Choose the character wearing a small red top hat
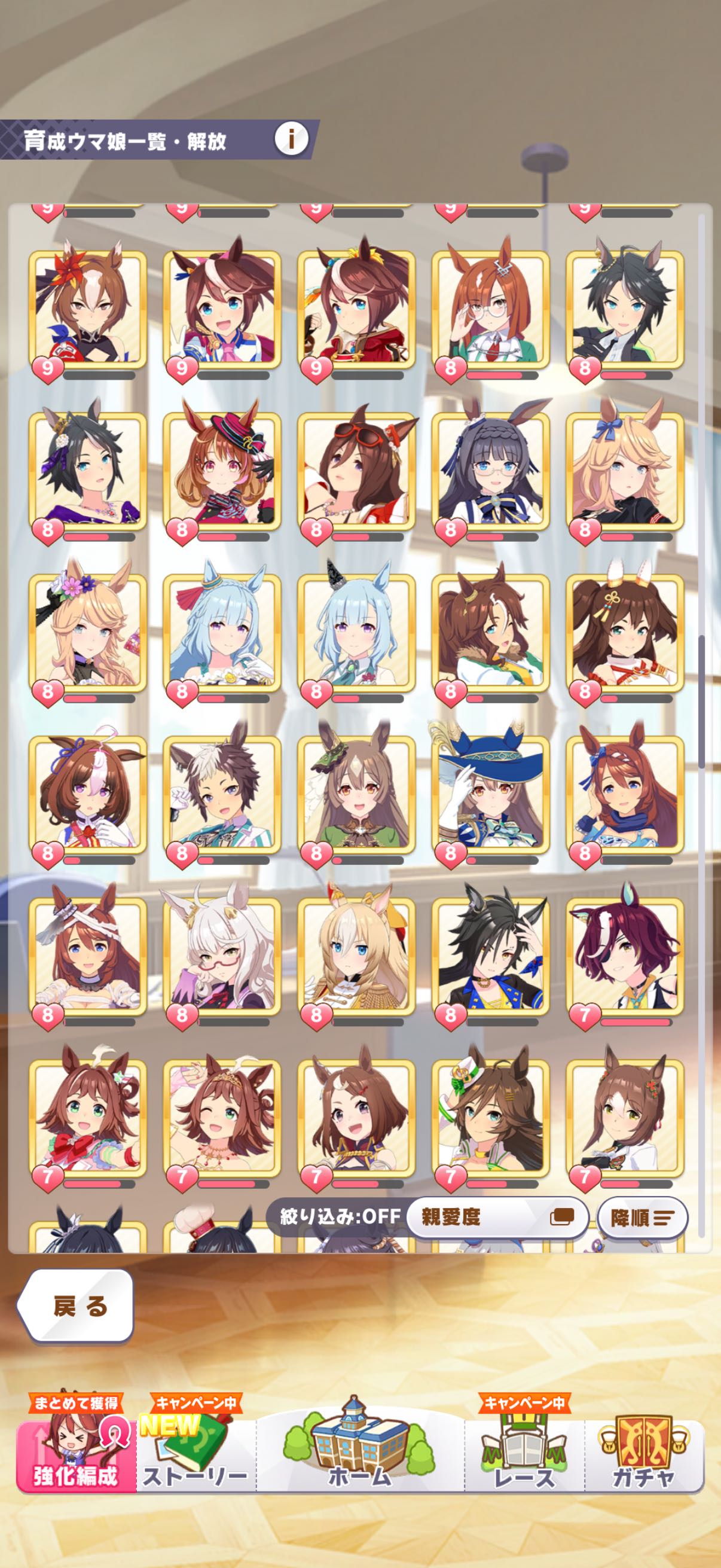The height and width of the screenshot is (1568, 721). tap(222, 471)
